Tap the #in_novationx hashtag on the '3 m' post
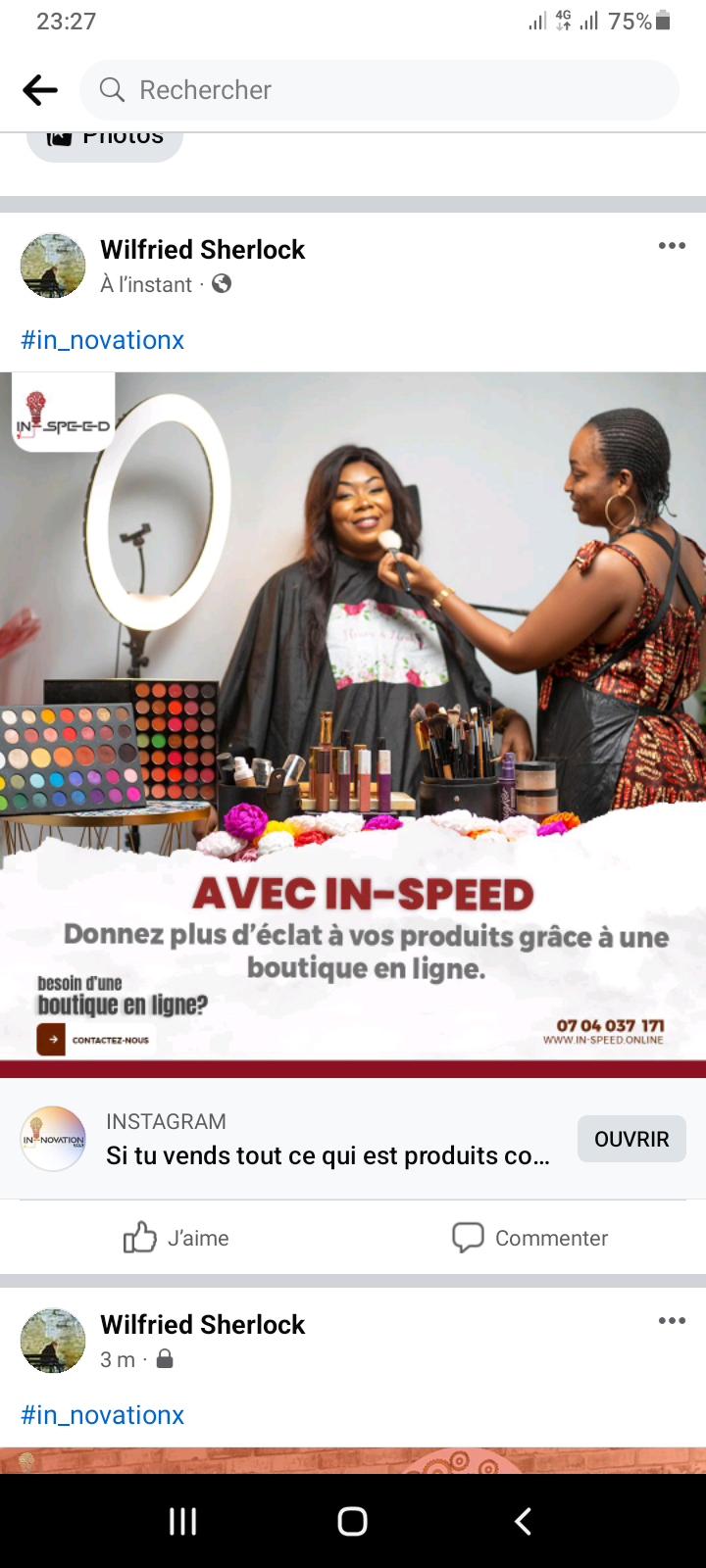706x1568 pixels. pyautogui.click(x=103, y=1415)
